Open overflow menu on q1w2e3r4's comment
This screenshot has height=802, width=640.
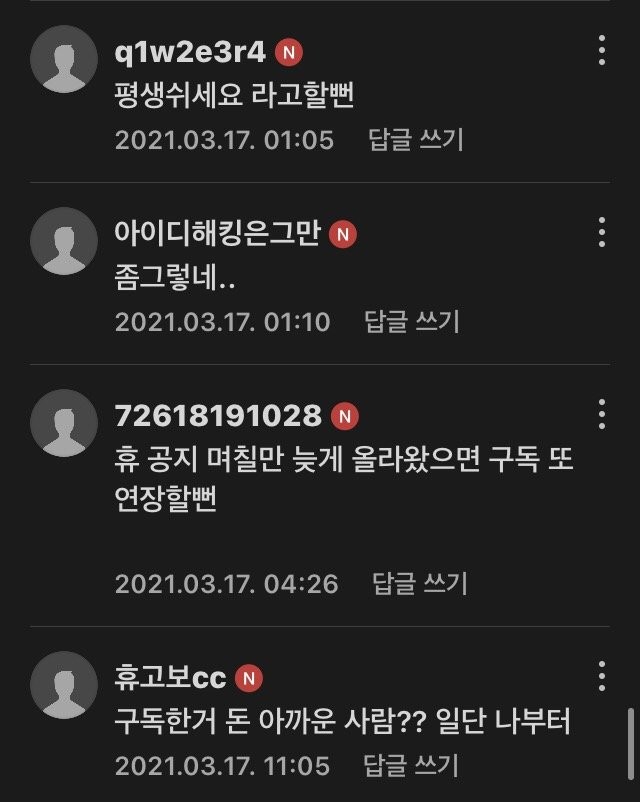pos(601,50)
